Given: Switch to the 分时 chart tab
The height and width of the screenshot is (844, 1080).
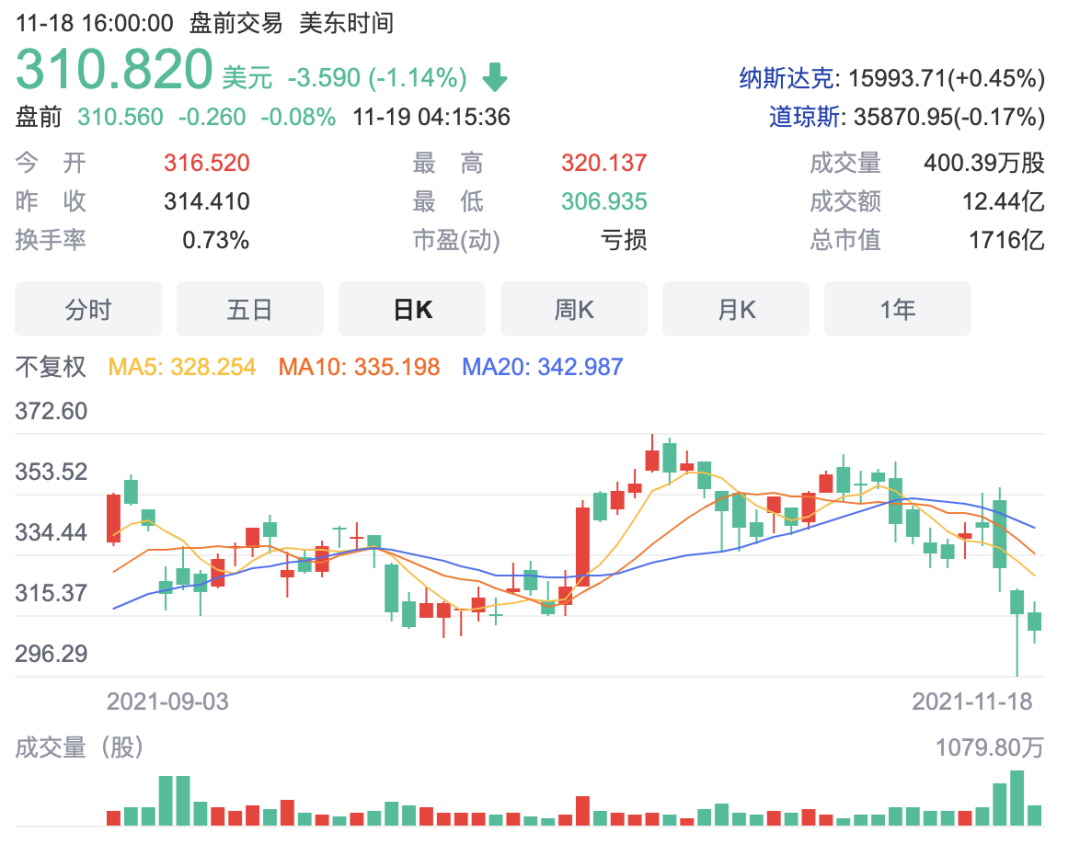Looking at the screenshot, I should click(88, 309).
